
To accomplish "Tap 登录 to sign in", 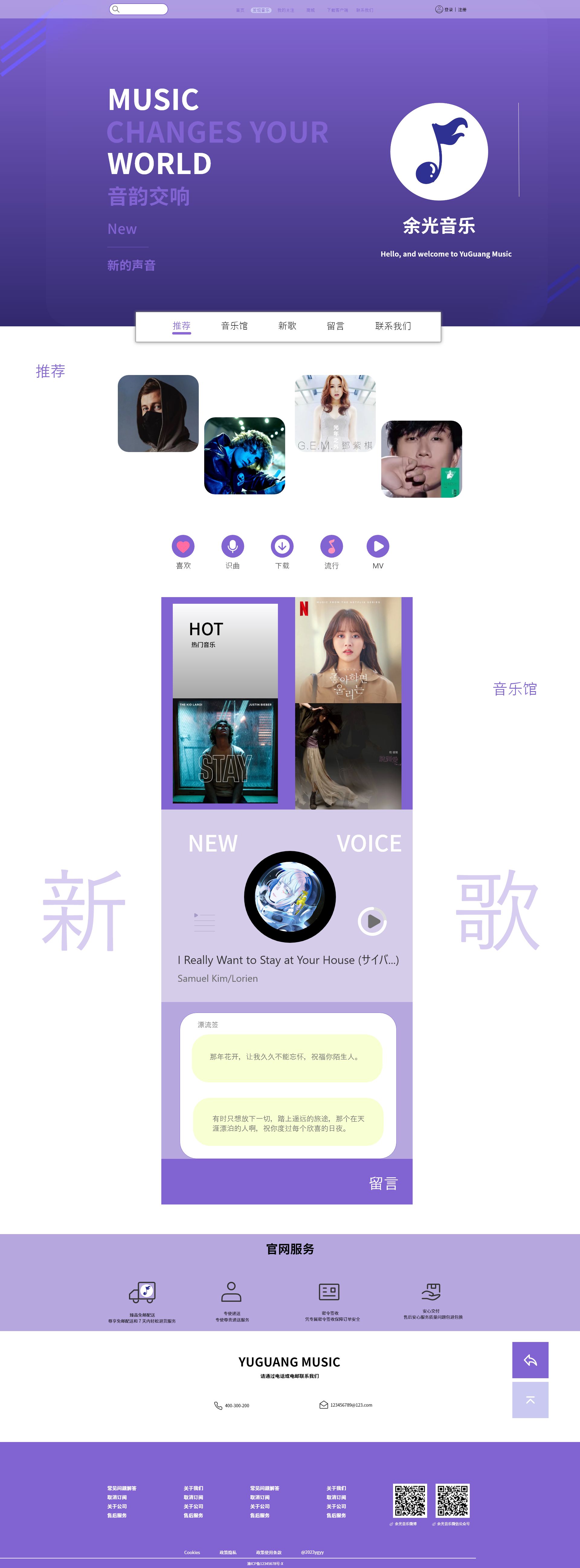I will 448,10.
